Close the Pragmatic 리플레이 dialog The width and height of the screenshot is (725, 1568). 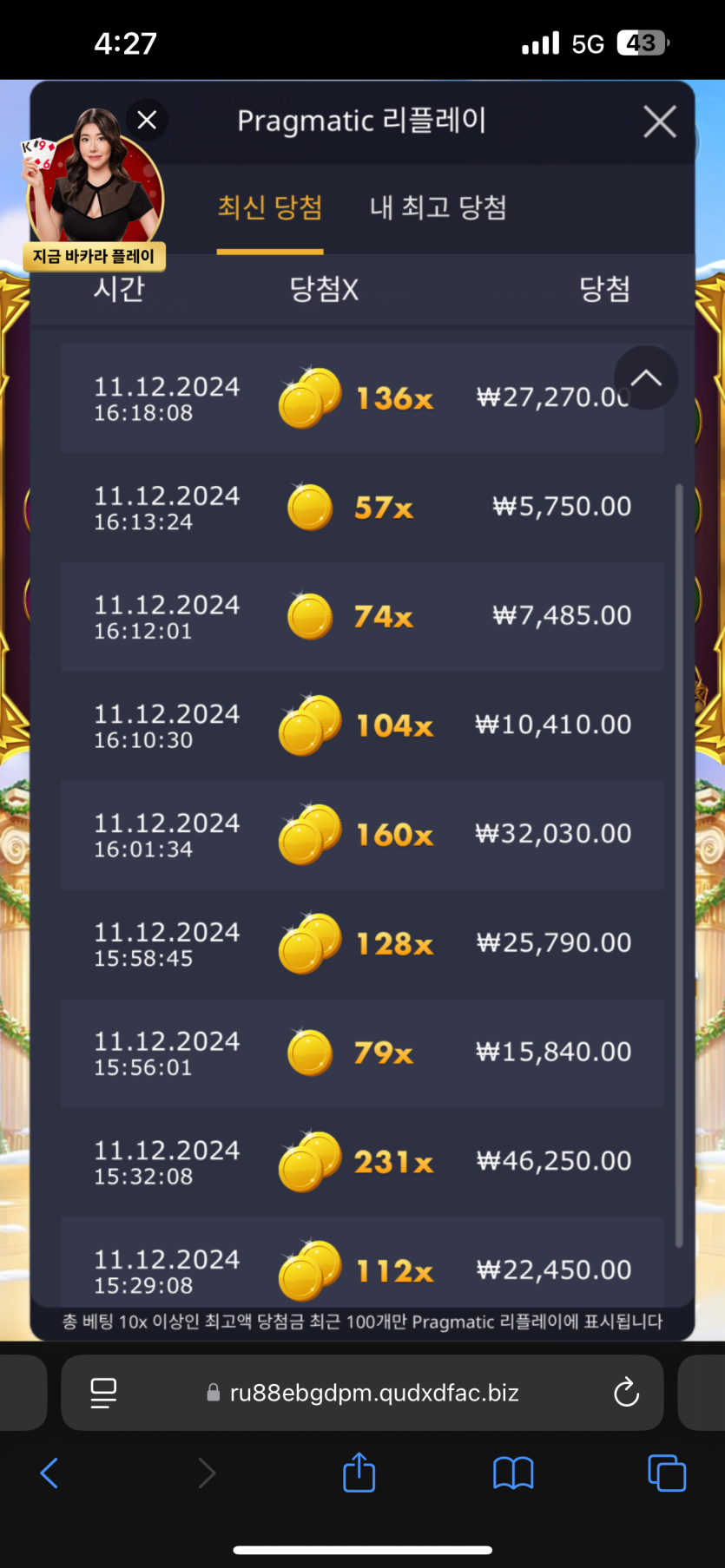[x=660, y=122]
